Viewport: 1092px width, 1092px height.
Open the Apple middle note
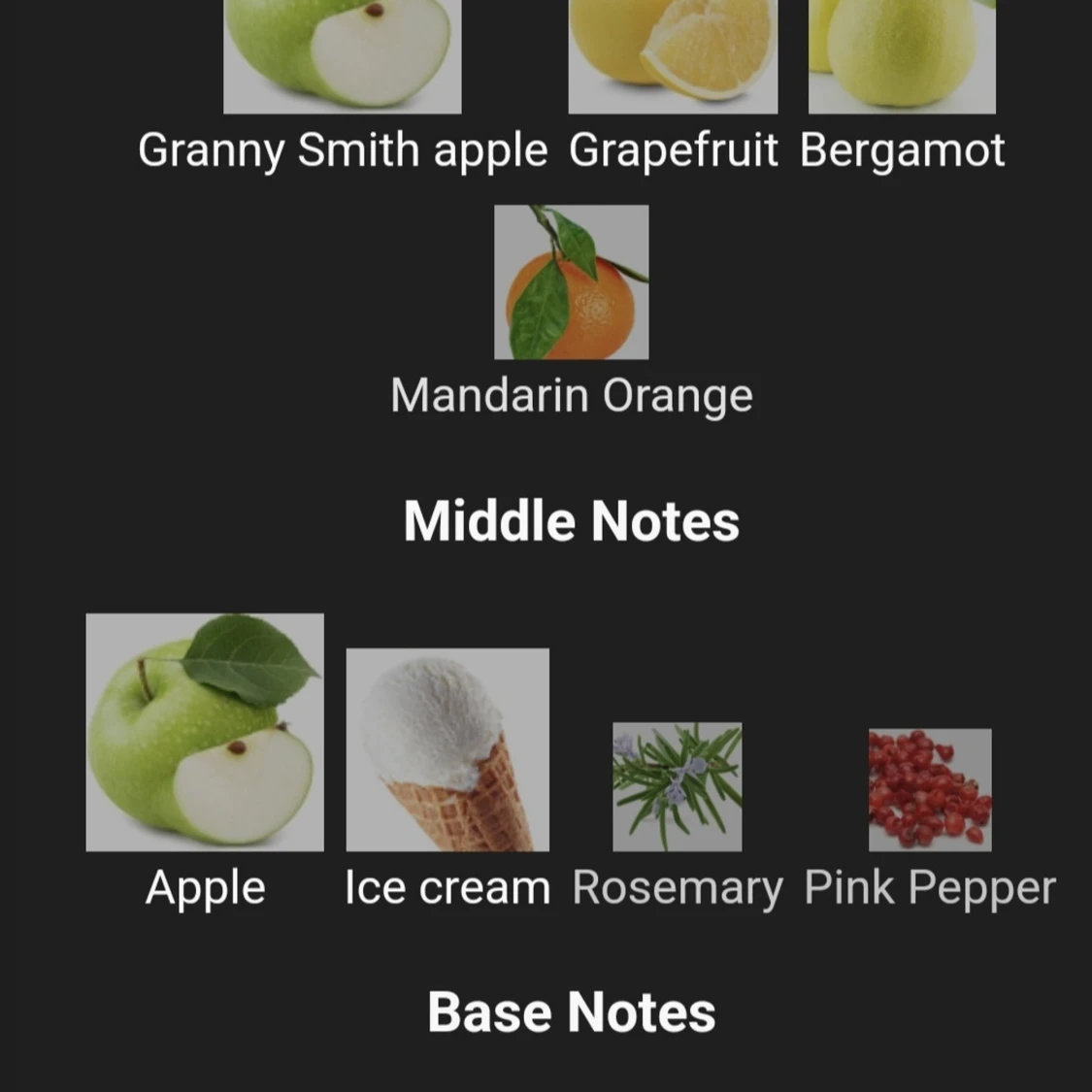click(205, 733)
